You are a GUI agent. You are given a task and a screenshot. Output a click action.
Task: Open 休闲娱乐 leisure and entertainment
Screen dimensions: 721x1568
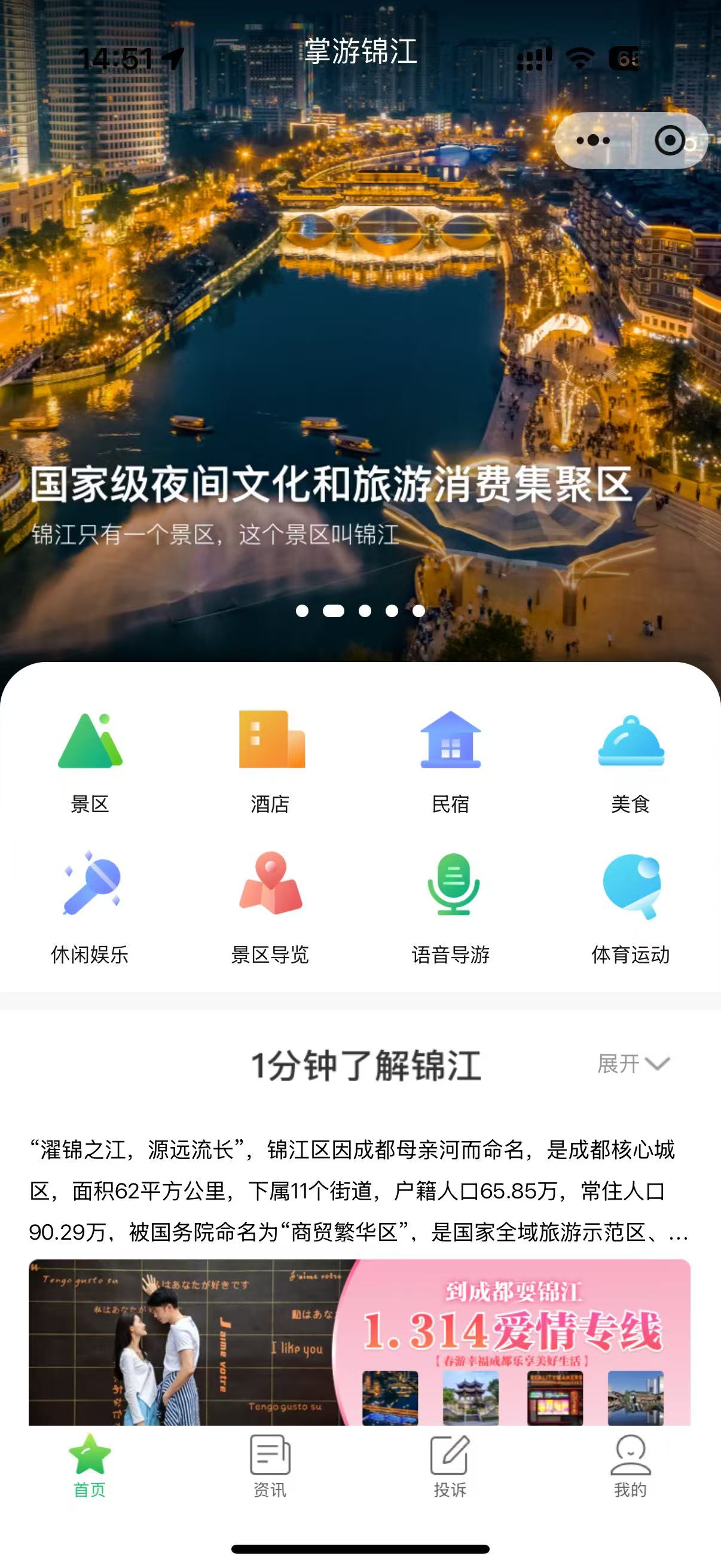(90, 907)
